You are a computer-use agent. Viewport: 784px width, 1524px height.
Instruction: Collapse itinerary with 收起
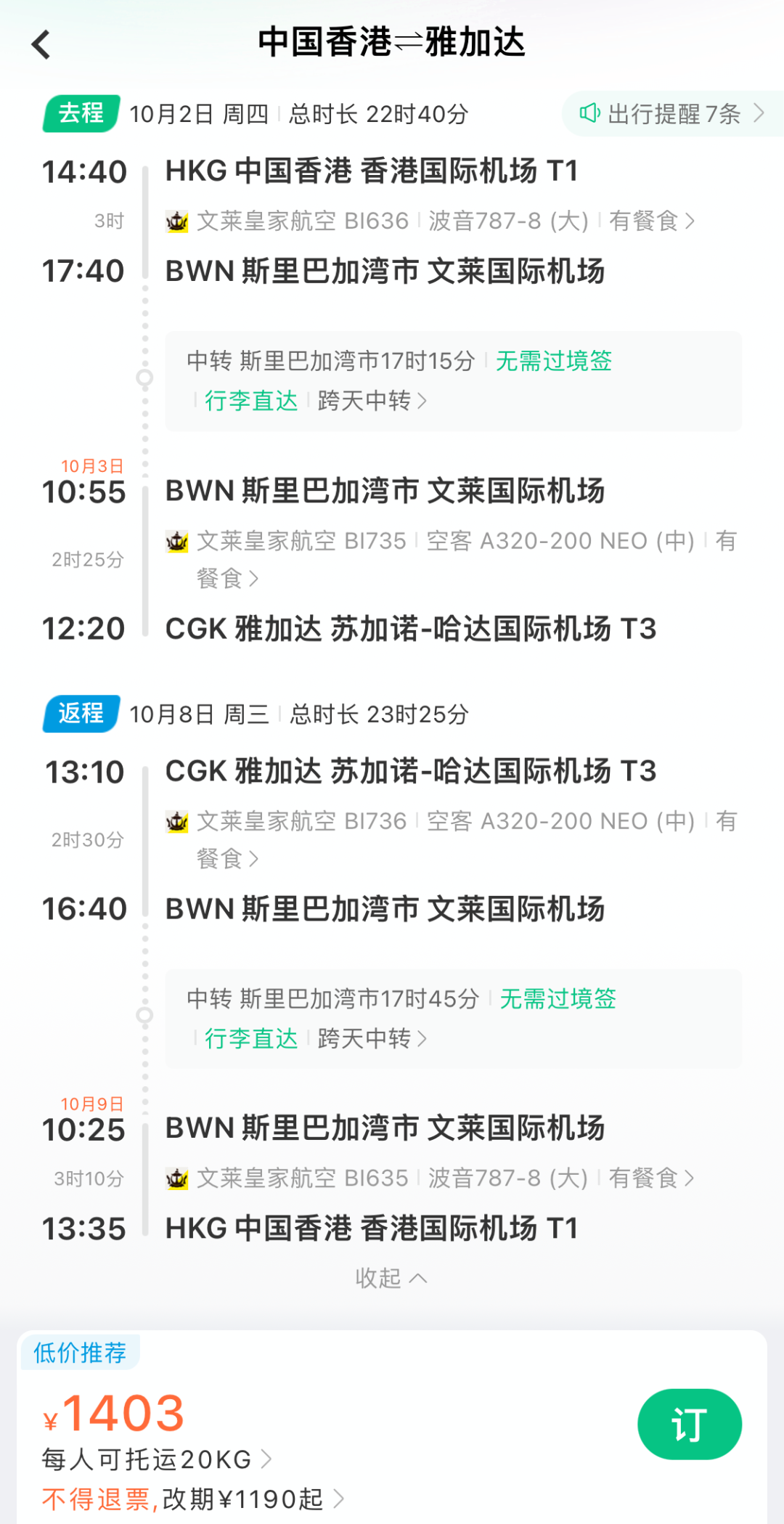391,1278
